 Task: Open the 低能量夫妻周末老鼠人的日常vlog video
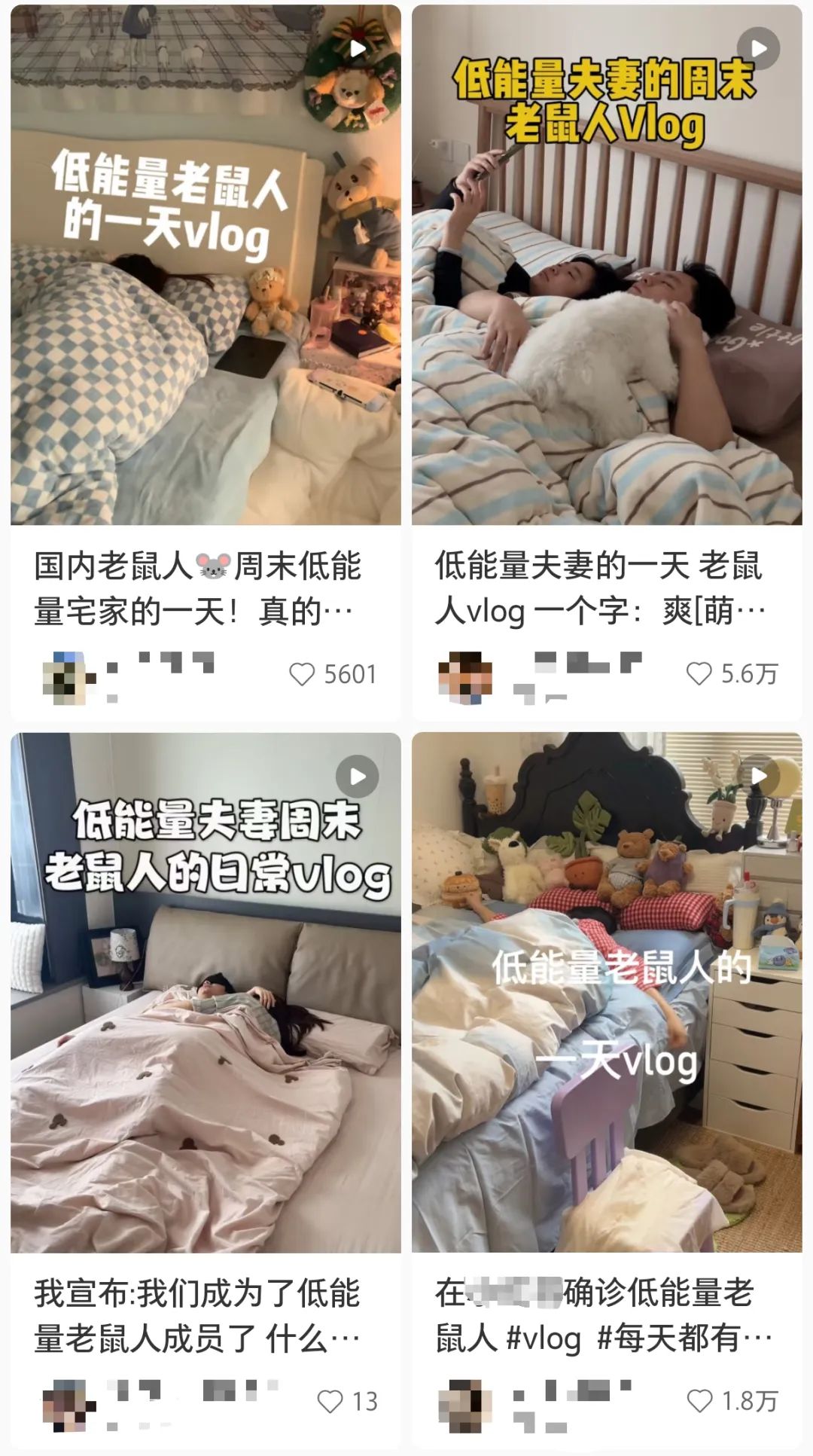tap(206, 993)
